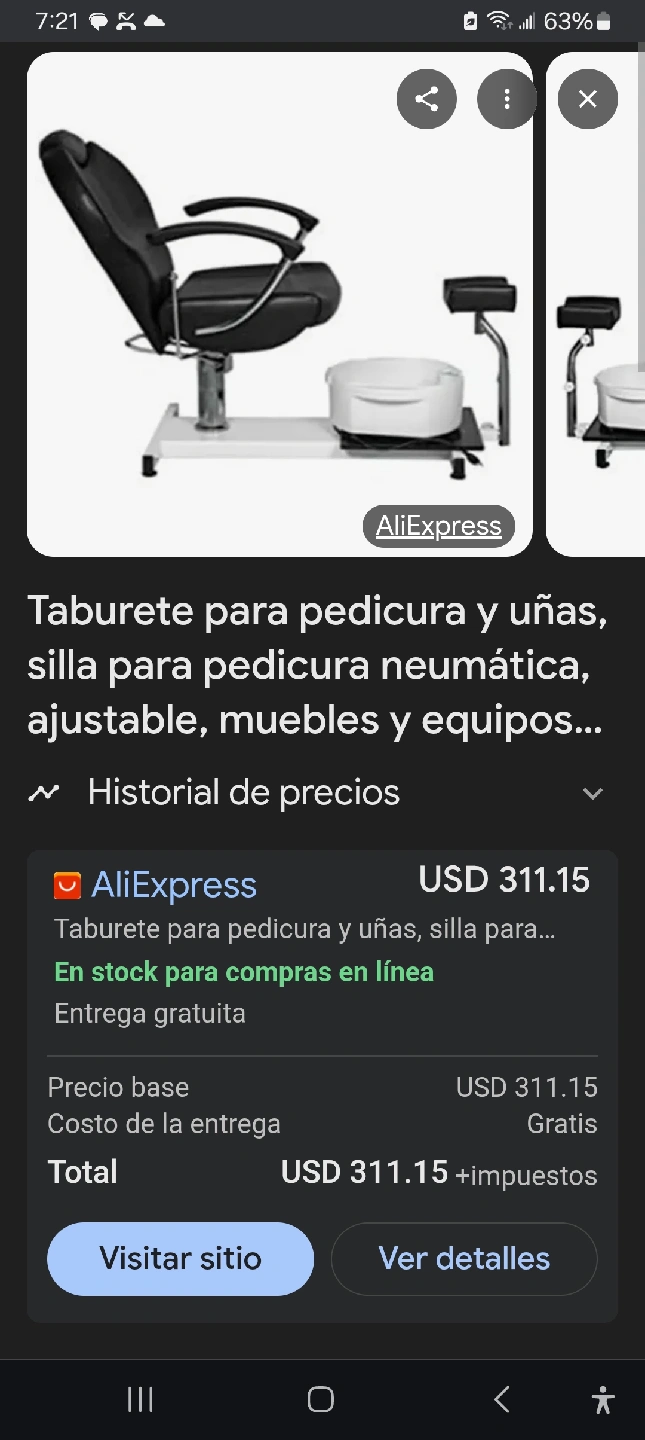The width and height of the screenshot is (645, 1440).
Task: Go back with system back button
Action: (502, 1399)
